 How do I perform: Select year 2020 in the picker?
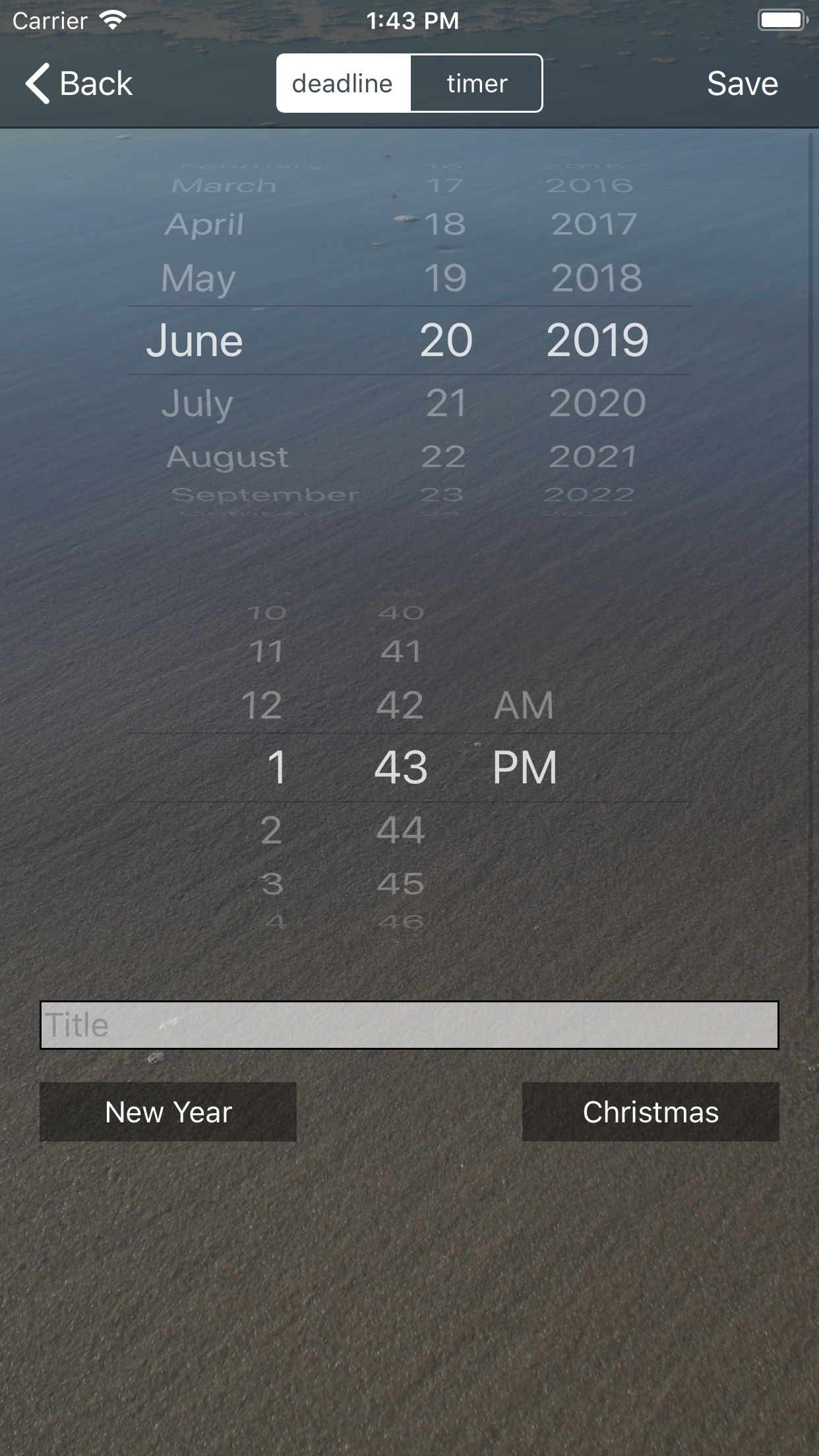coord(597,403)
